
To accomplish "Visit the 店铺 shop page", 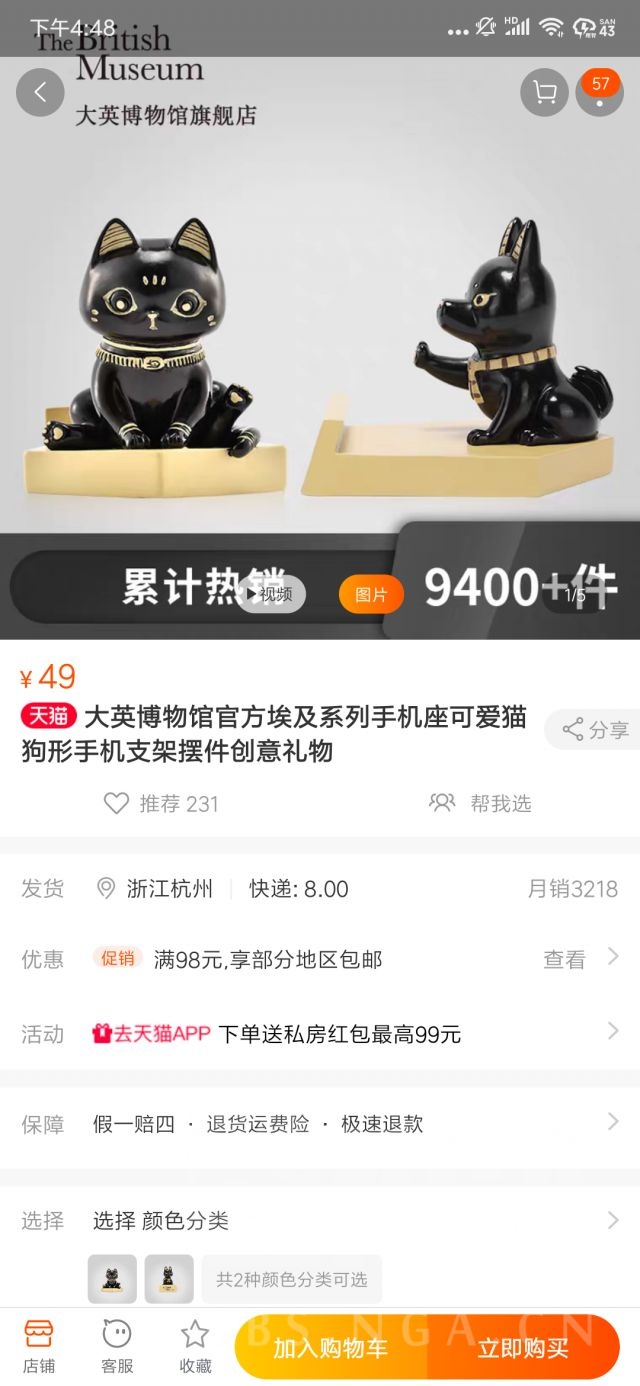I will (x=39, y=1346).
